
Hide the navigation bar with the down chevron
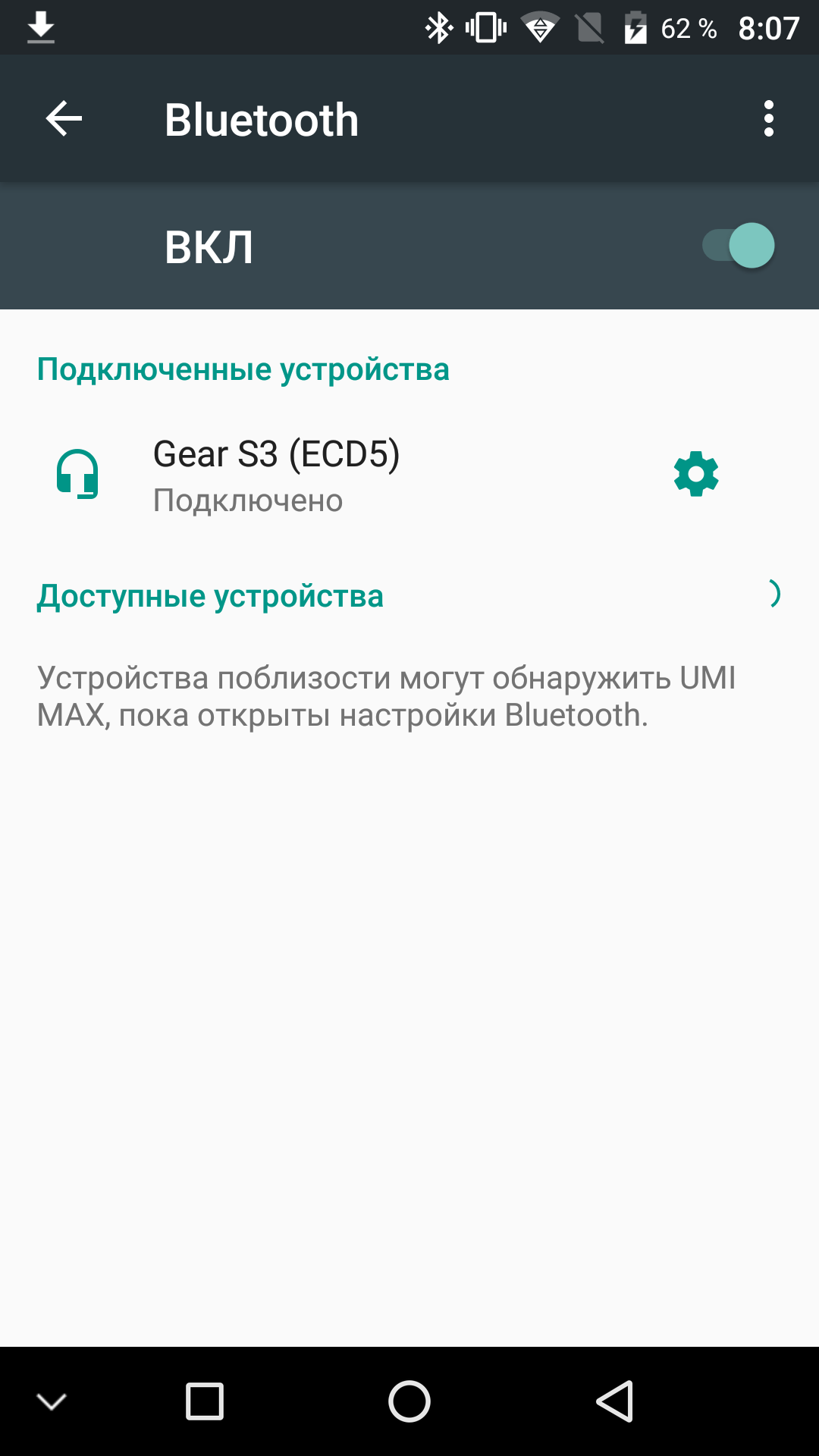click(52, 1402)
